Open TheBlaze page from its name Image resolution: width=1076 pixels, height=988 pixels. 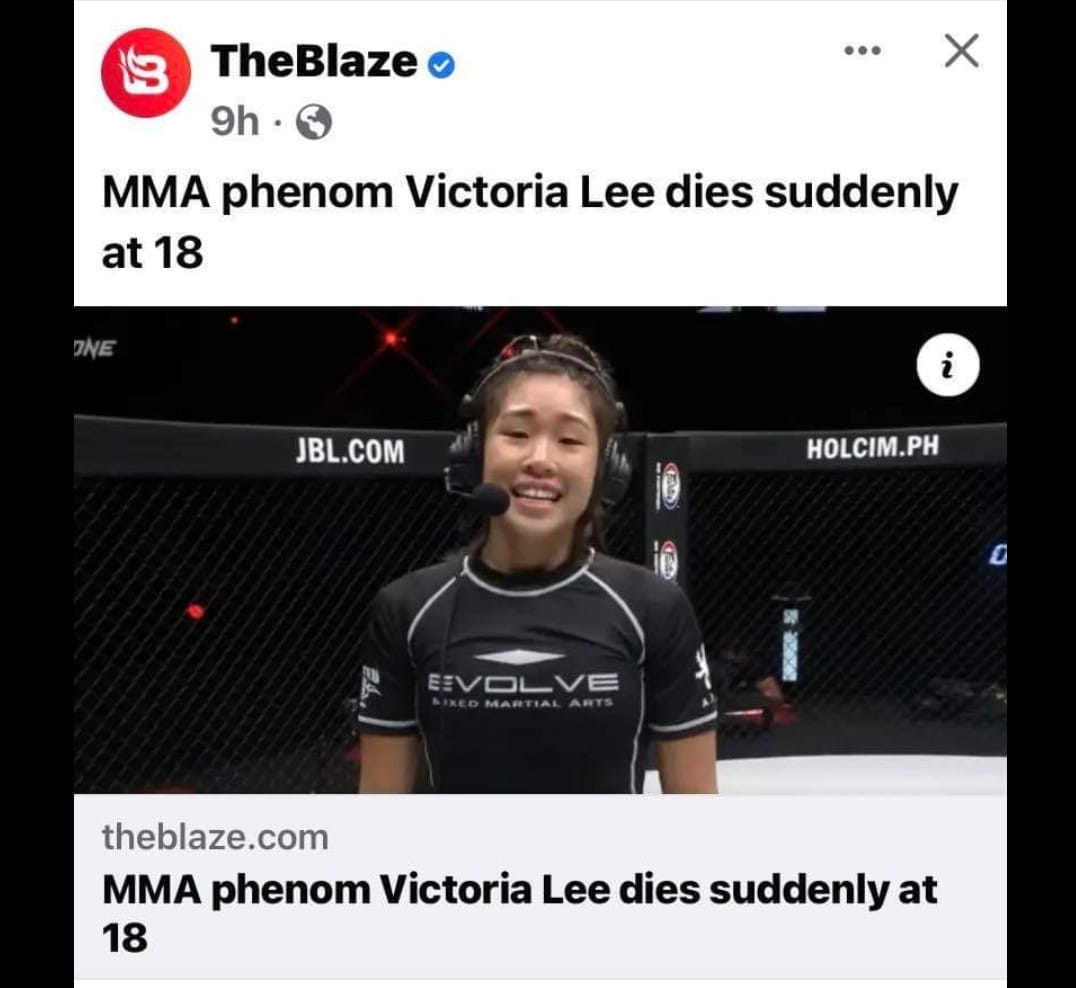click(x=314, y=63)
